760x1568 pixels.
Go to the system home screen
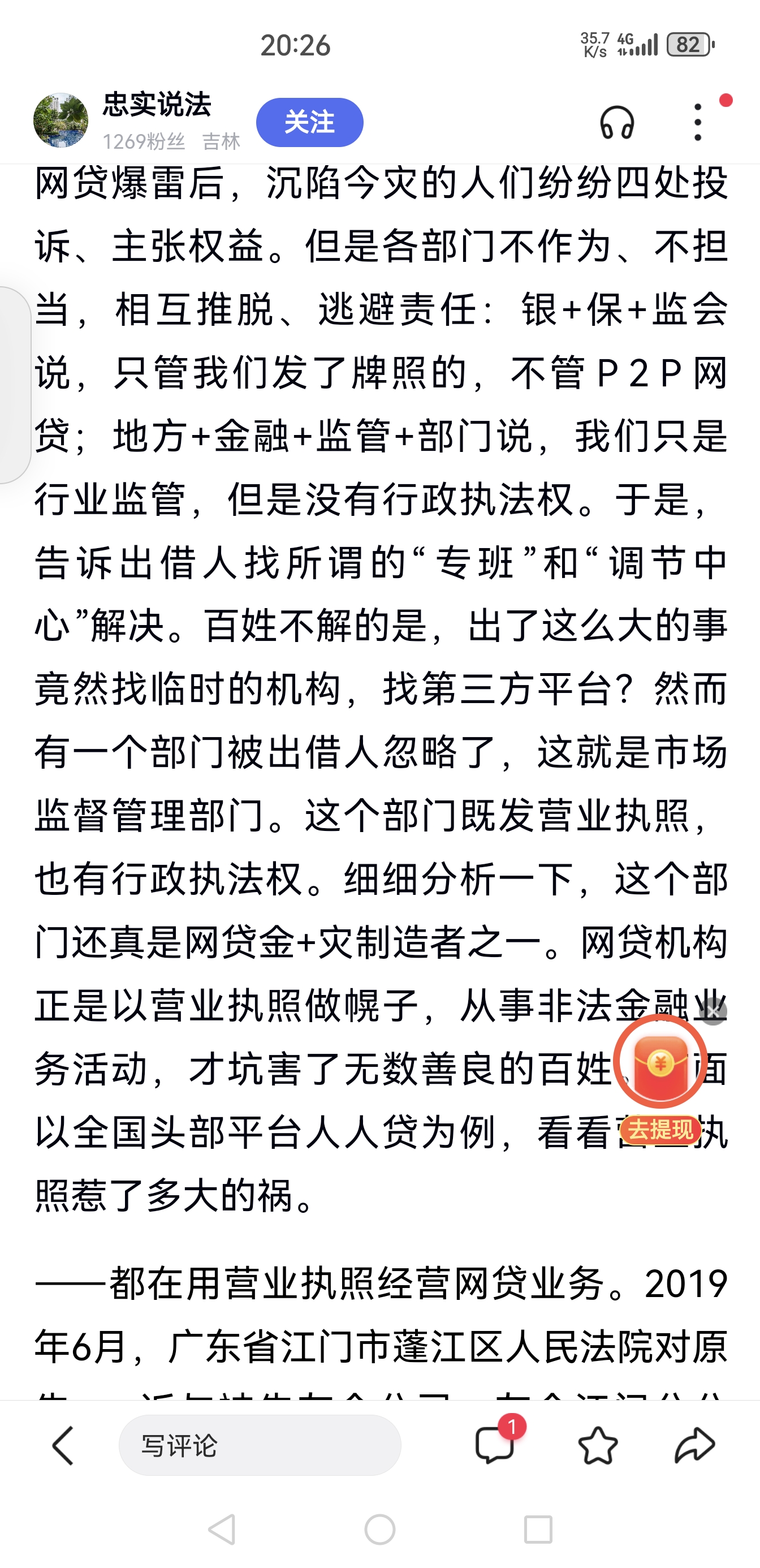point(379,1529)
